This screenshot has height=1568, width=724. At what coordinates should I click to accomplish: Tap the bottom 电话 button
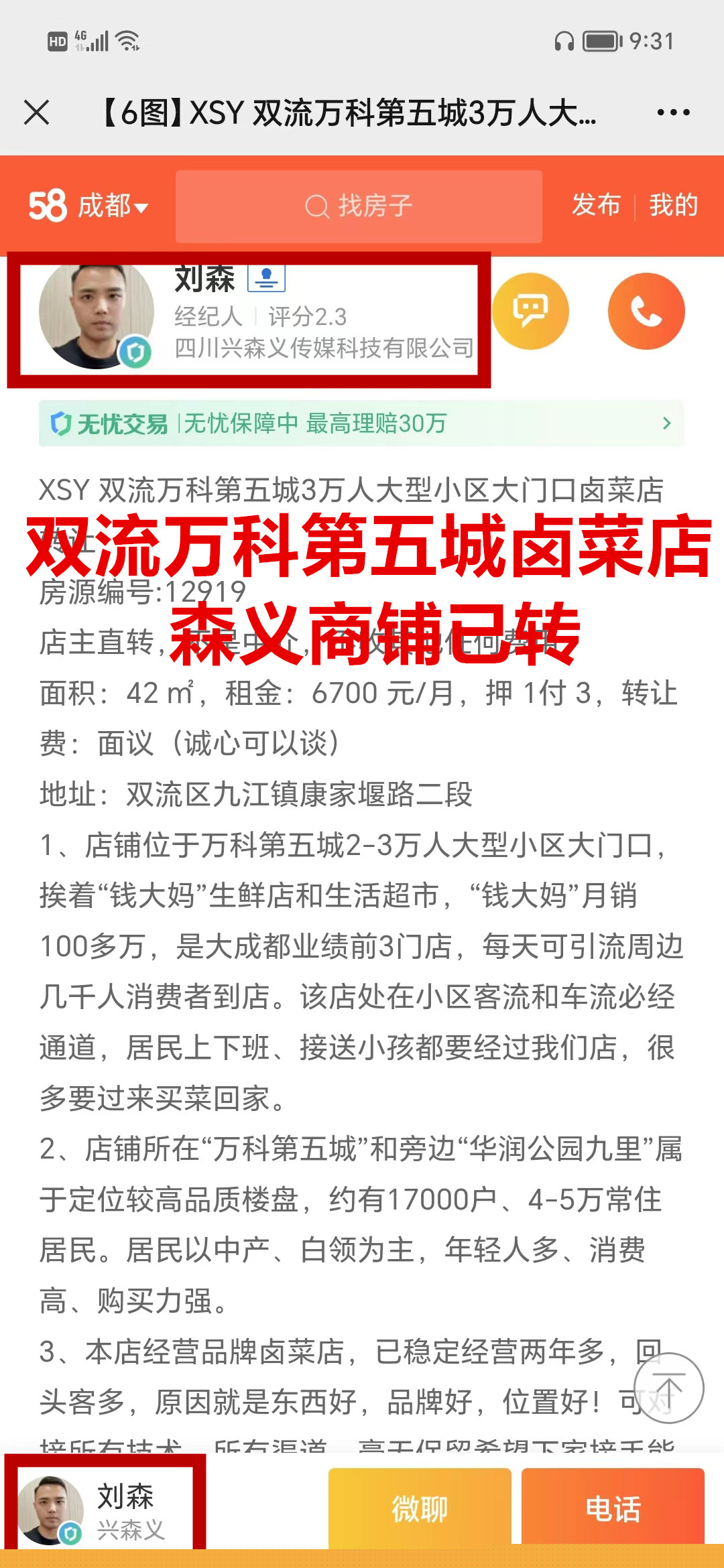(613, 1510)
